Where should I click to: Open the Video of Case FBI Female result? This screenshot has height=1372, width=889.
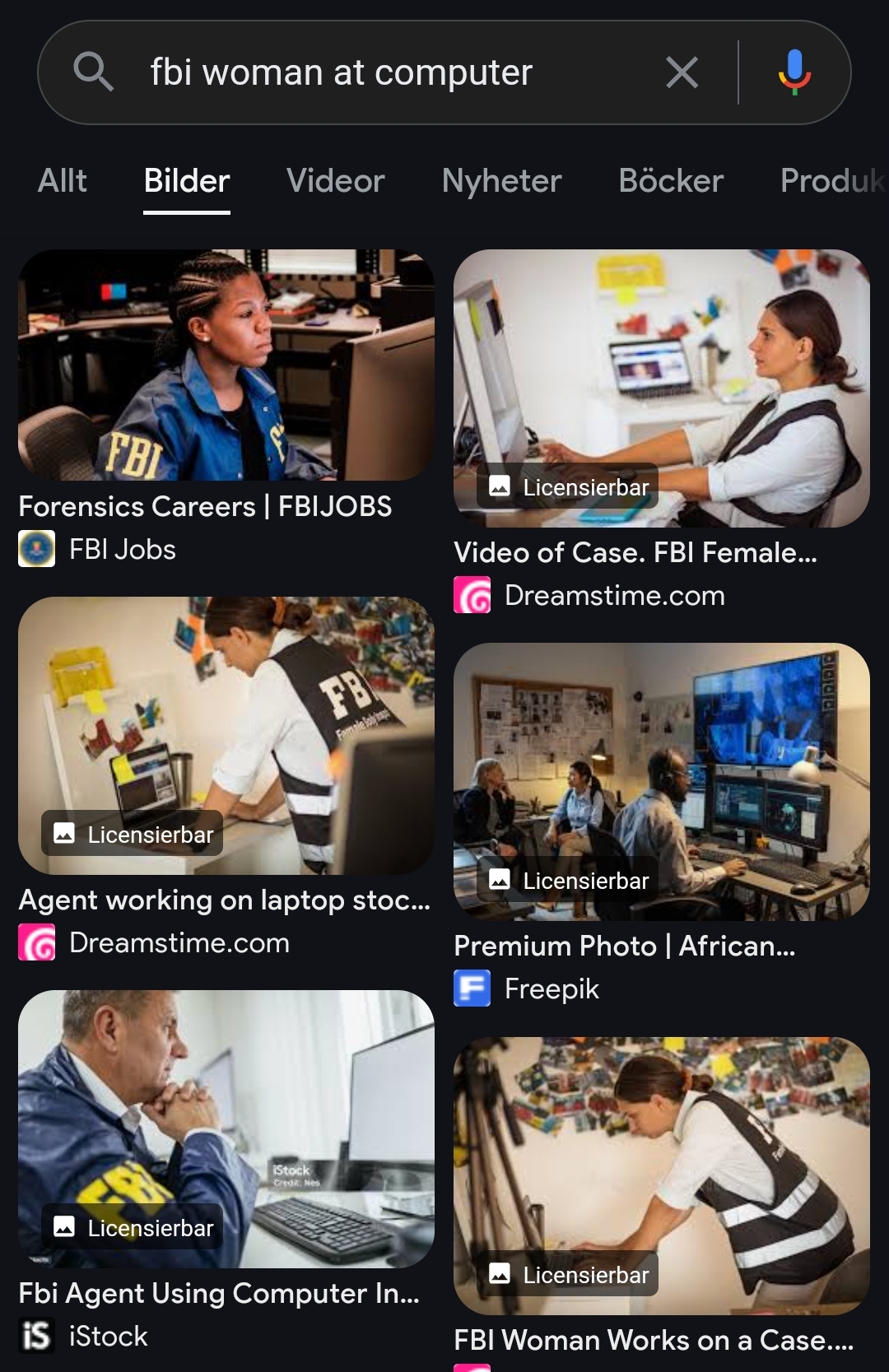point(661,388)
